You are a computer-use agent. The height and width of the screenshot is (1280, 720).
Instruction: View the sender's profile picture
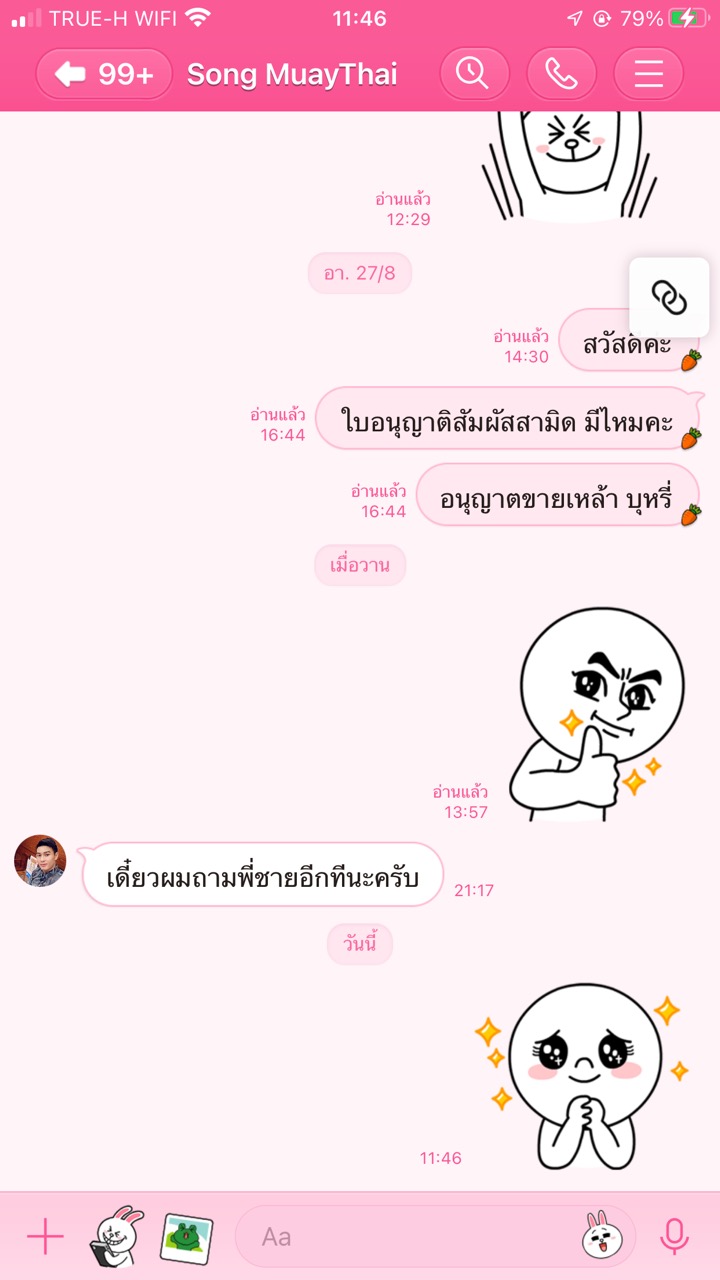40,861
